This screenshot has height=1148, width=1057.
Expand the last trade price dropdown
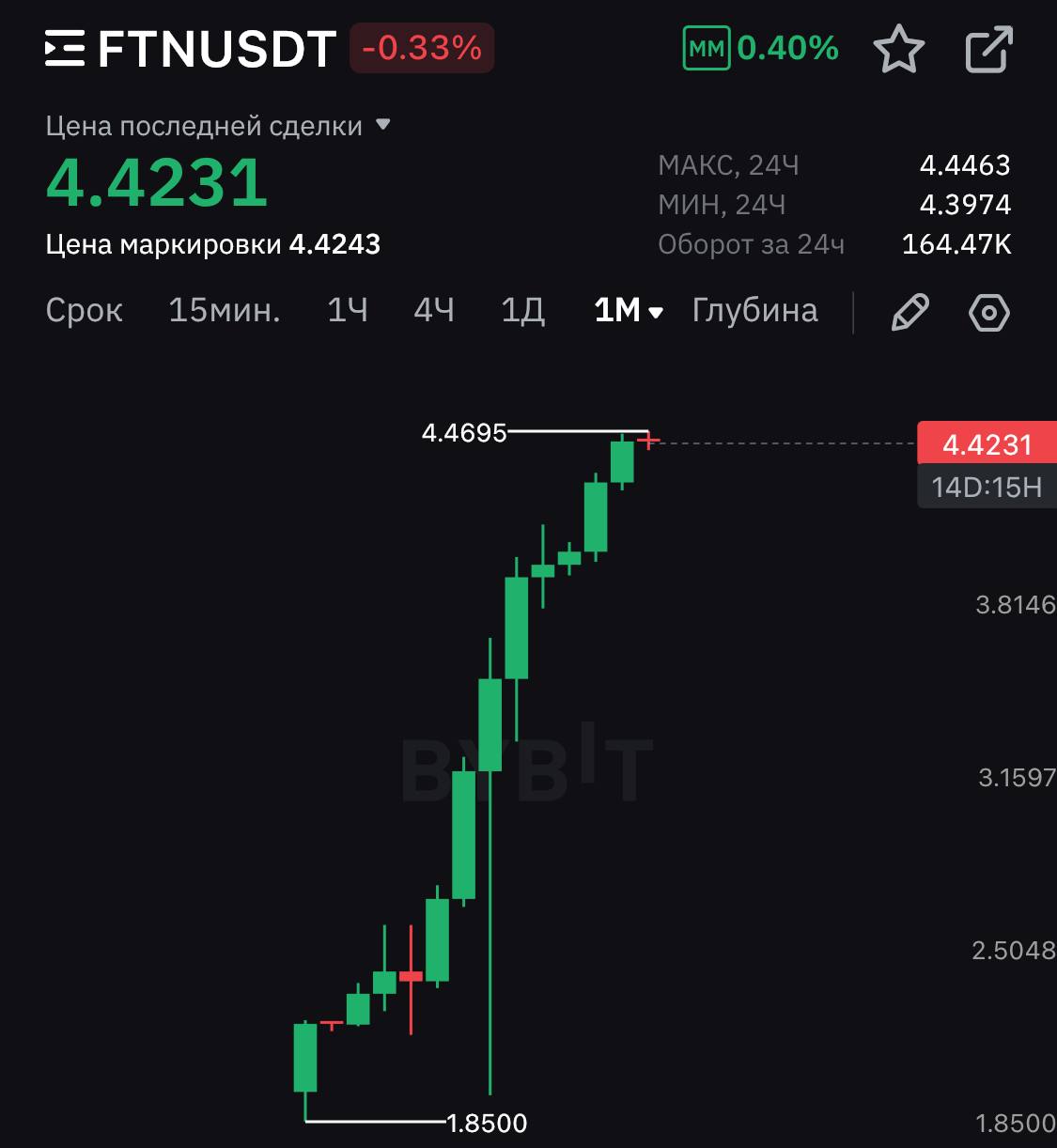[382, 125]
